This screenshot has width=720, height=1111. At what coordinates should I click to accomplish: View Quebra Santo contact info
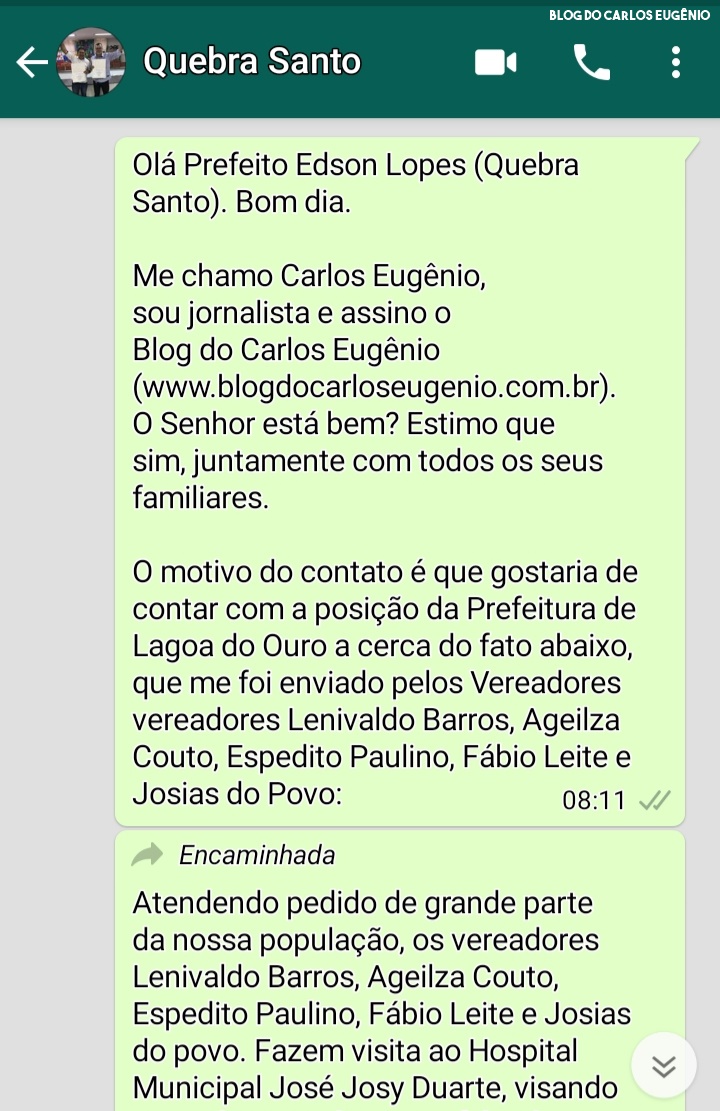pos(252,62)
